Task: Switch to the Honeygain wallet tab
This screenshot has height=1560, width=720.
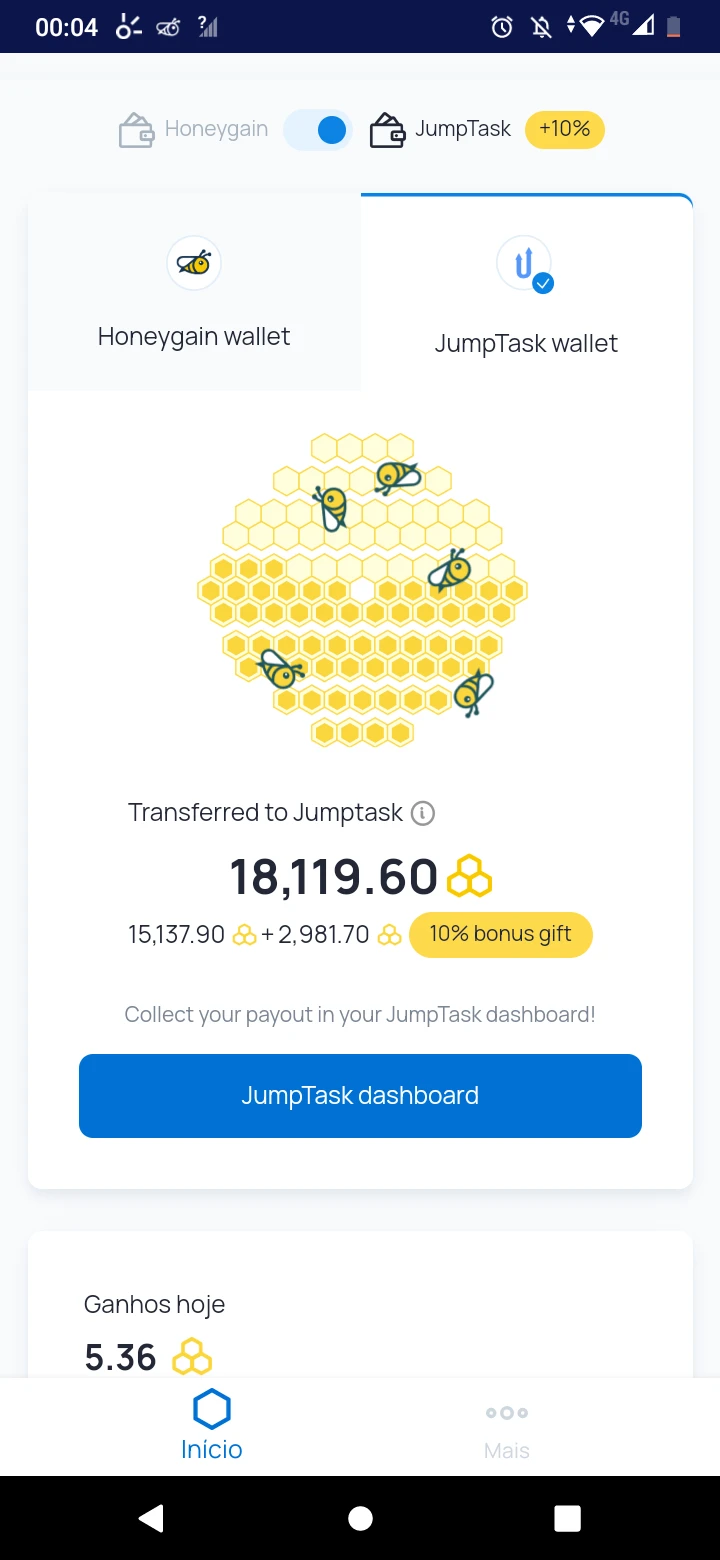Action: (194, 293)
